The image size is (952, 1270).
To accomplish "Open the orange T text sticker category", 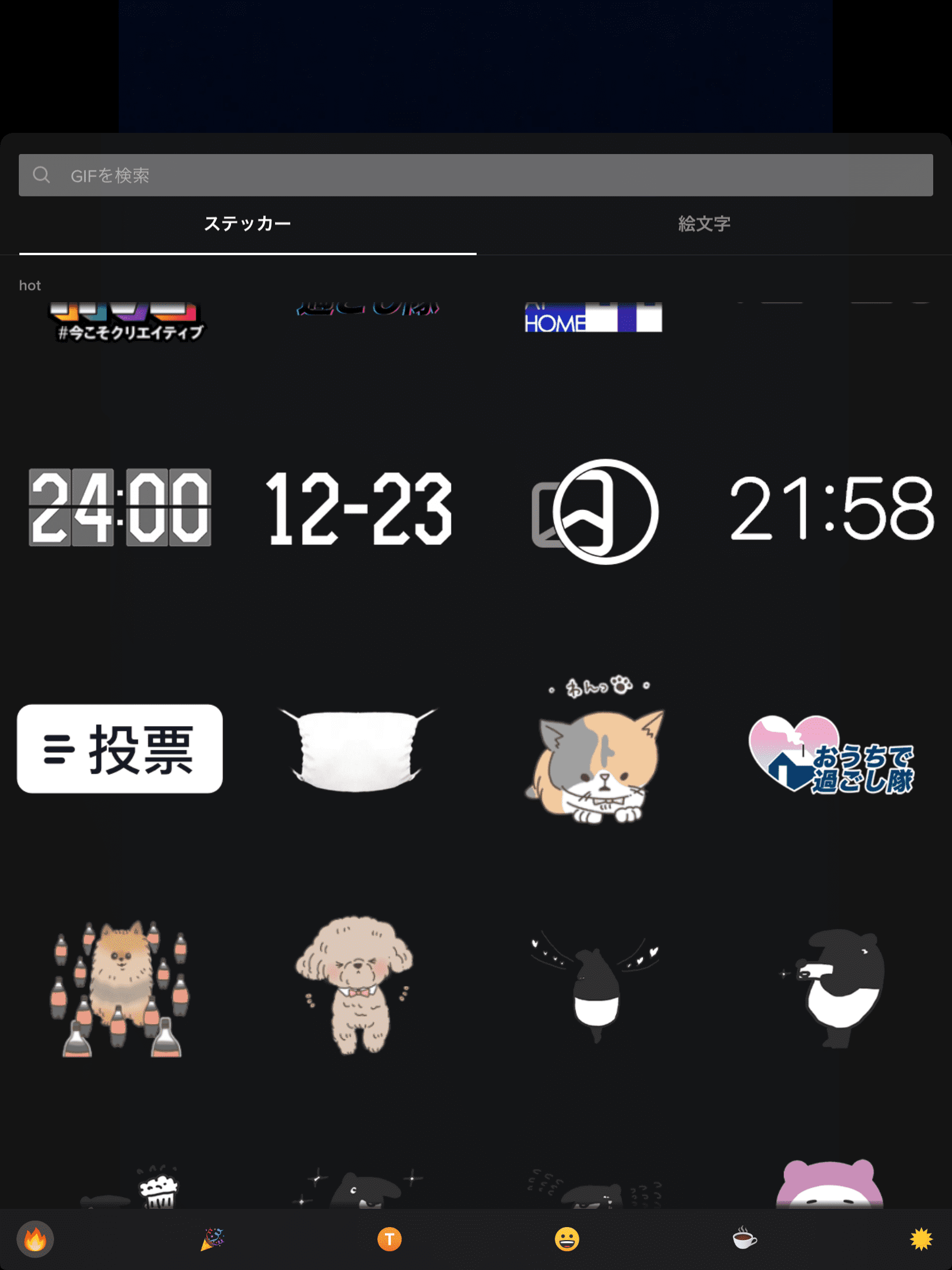I will pos(389,1239).
